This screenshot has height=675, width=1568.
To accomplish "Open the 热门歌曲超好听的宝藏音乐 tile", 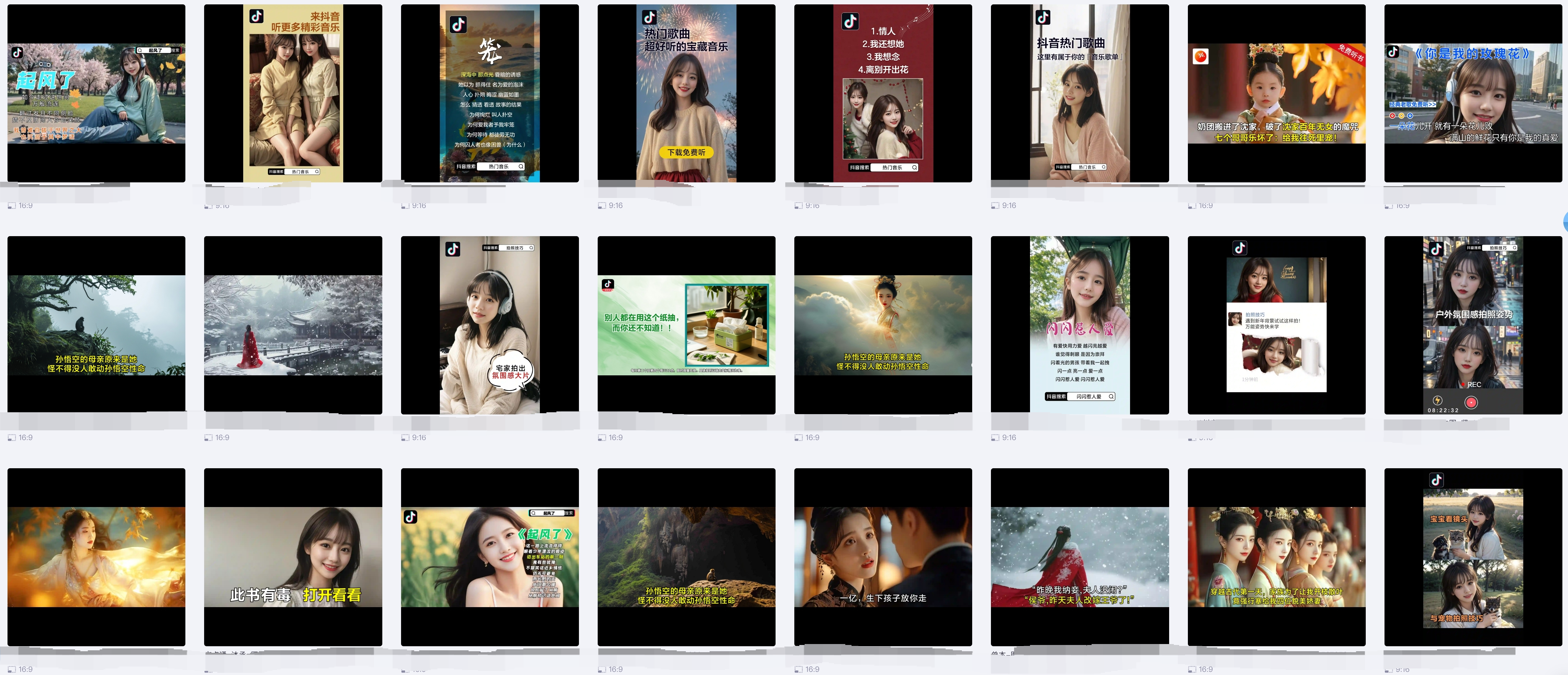I will point(686,93).
